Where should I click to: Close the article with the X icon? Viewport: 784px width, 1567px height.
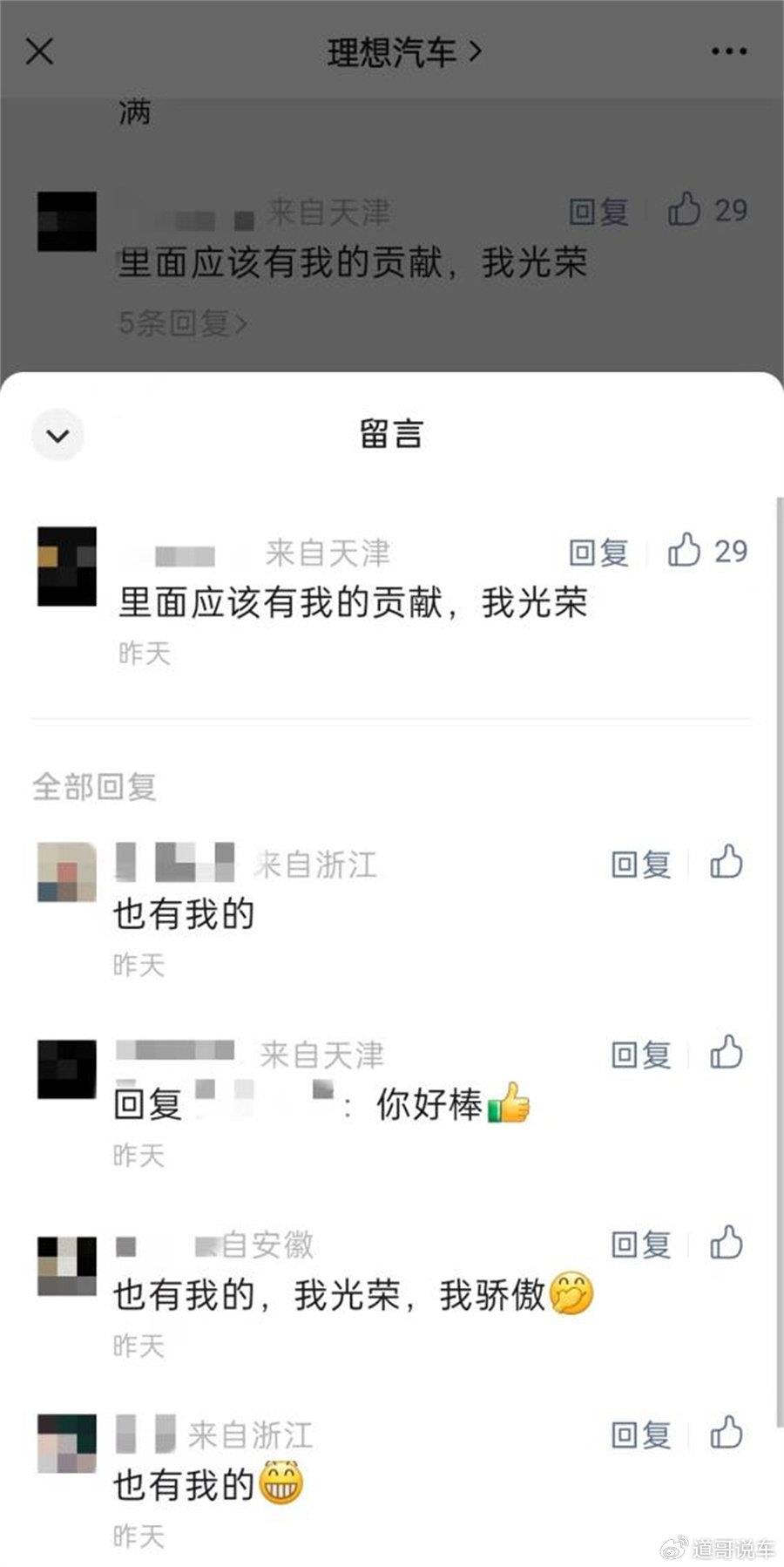pyautogui.click(x=40, y=51)
